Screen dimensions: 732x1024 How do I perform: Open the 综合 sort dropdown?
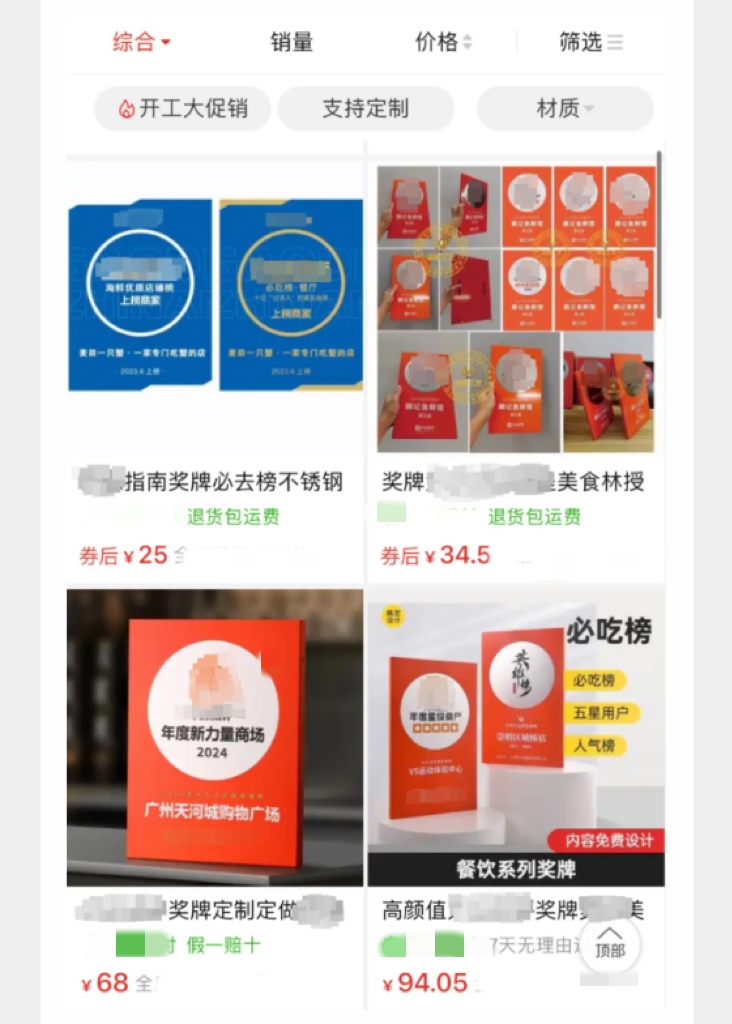point(141,42)
